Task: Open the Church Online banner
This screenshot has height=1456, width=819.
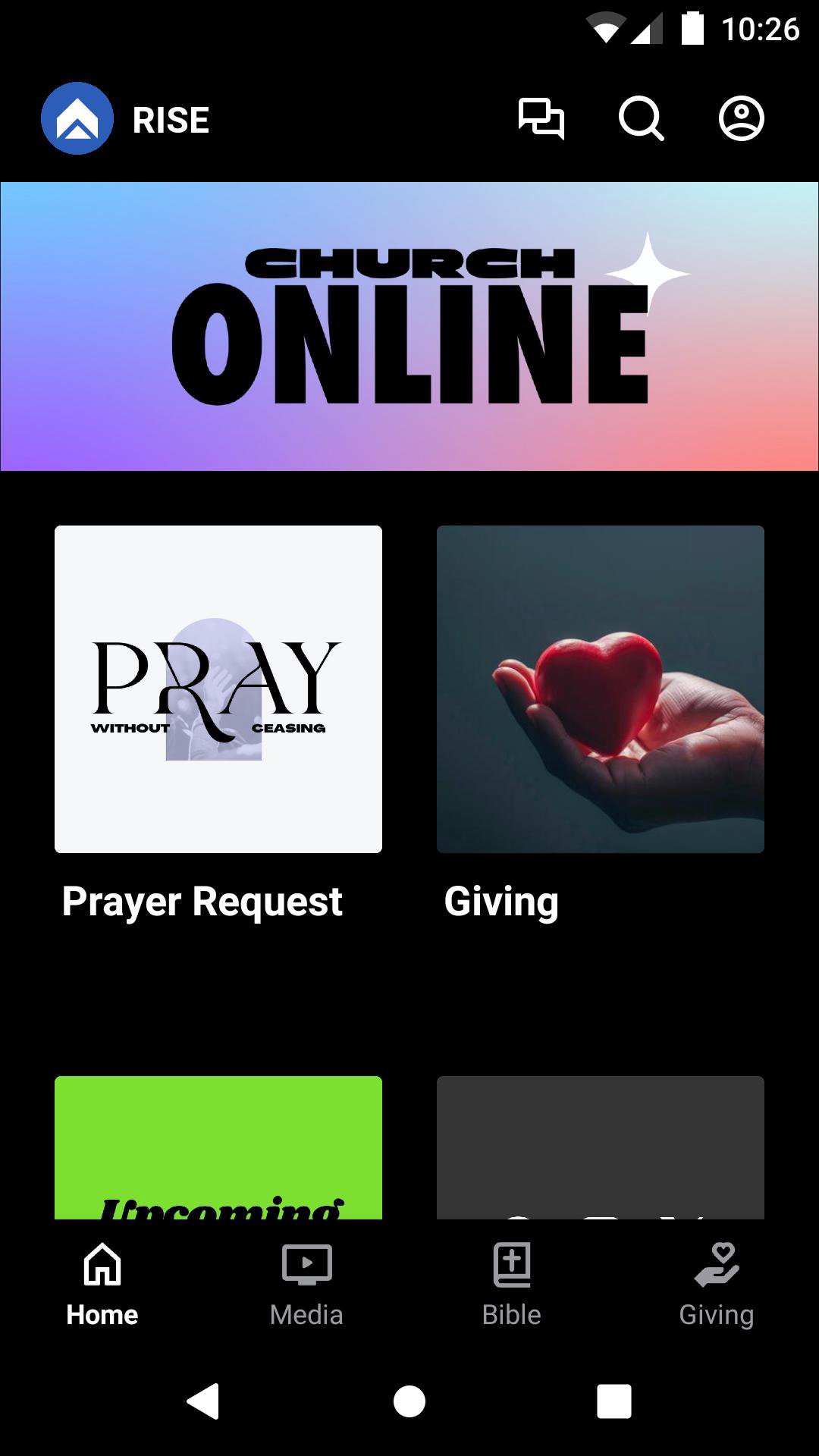Action: pyautogui.click(x=409, y=326)
